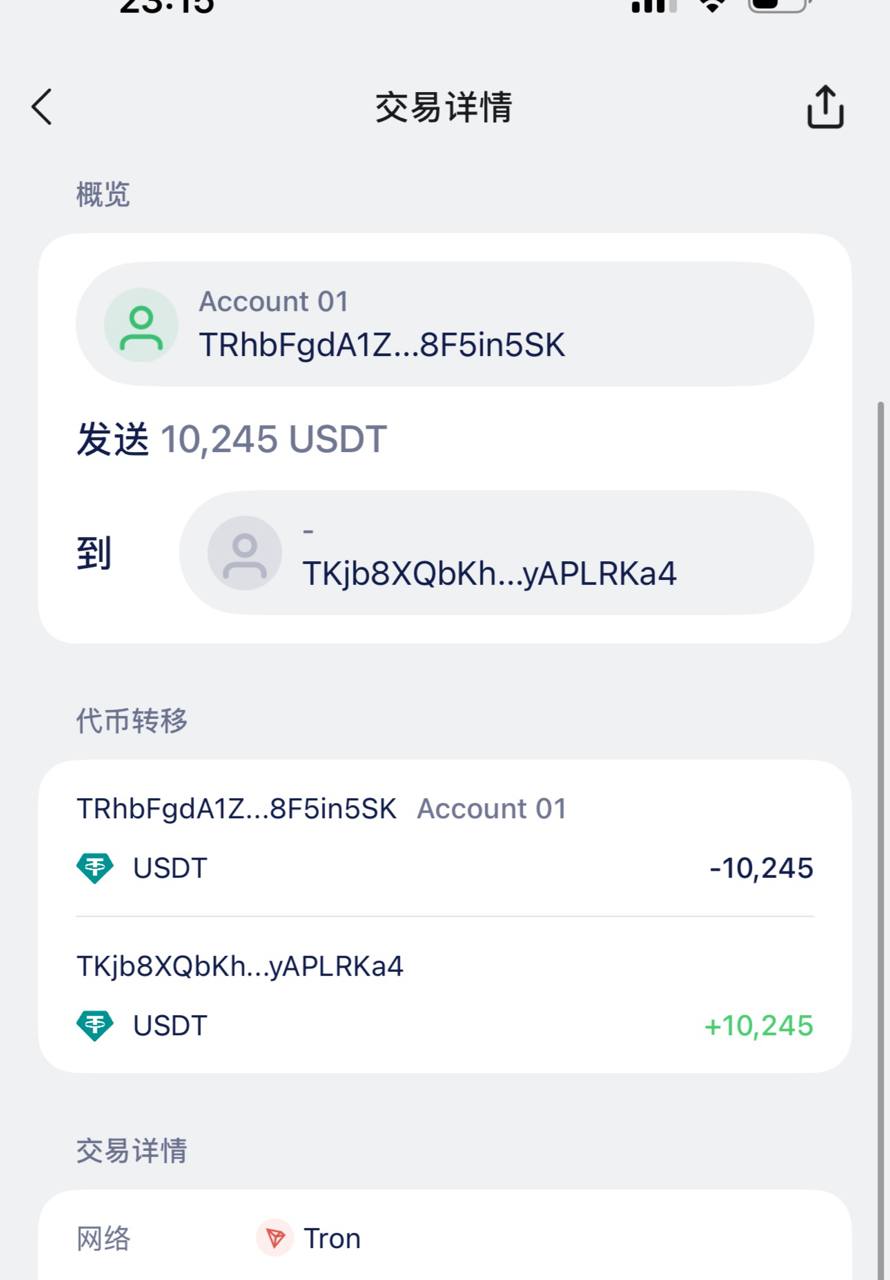Share this transaction
The width and height of the screenshot is (890, 1280).
tap(825, 107)
